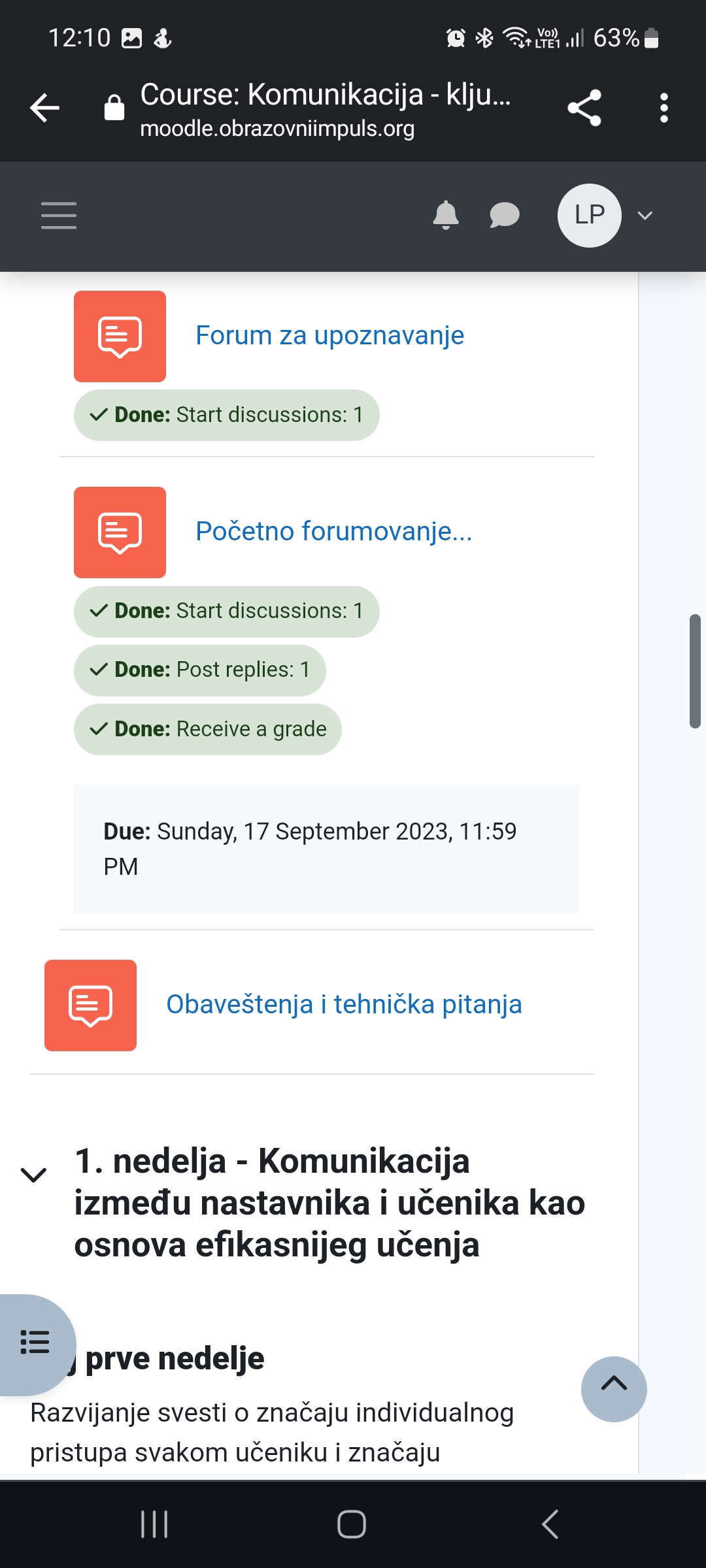Show details for Receive a grade
706x1568 pixels.
207,729
